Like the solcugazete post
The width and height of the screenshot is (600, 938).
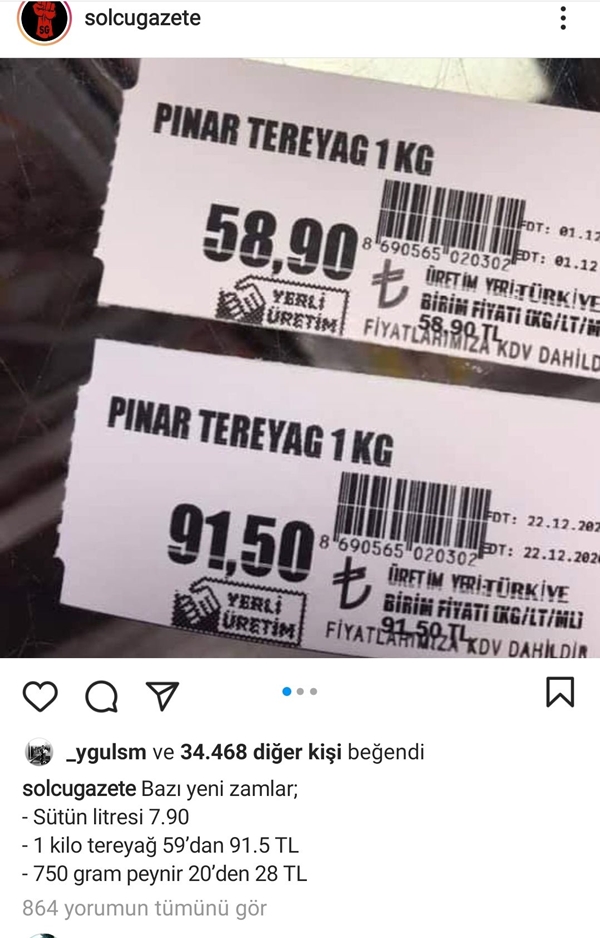point(40,696)
